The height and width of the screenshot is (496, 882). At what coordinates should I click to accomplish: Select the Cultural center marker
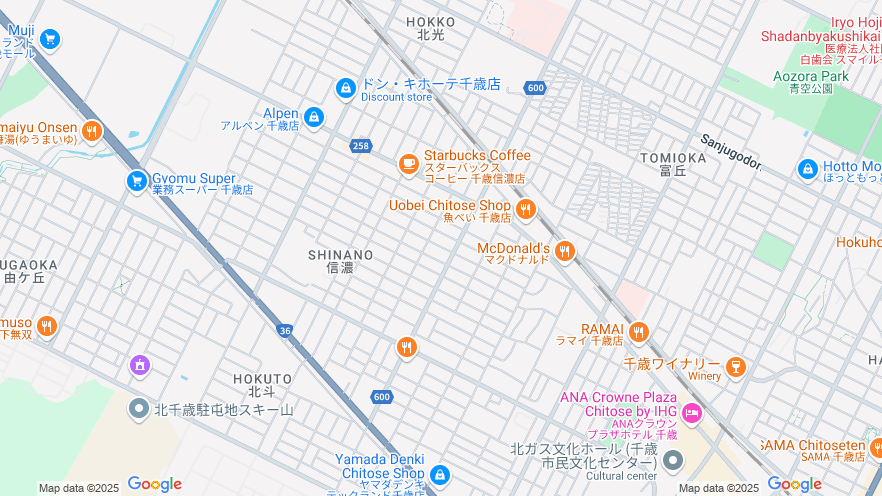pos(673,460)
